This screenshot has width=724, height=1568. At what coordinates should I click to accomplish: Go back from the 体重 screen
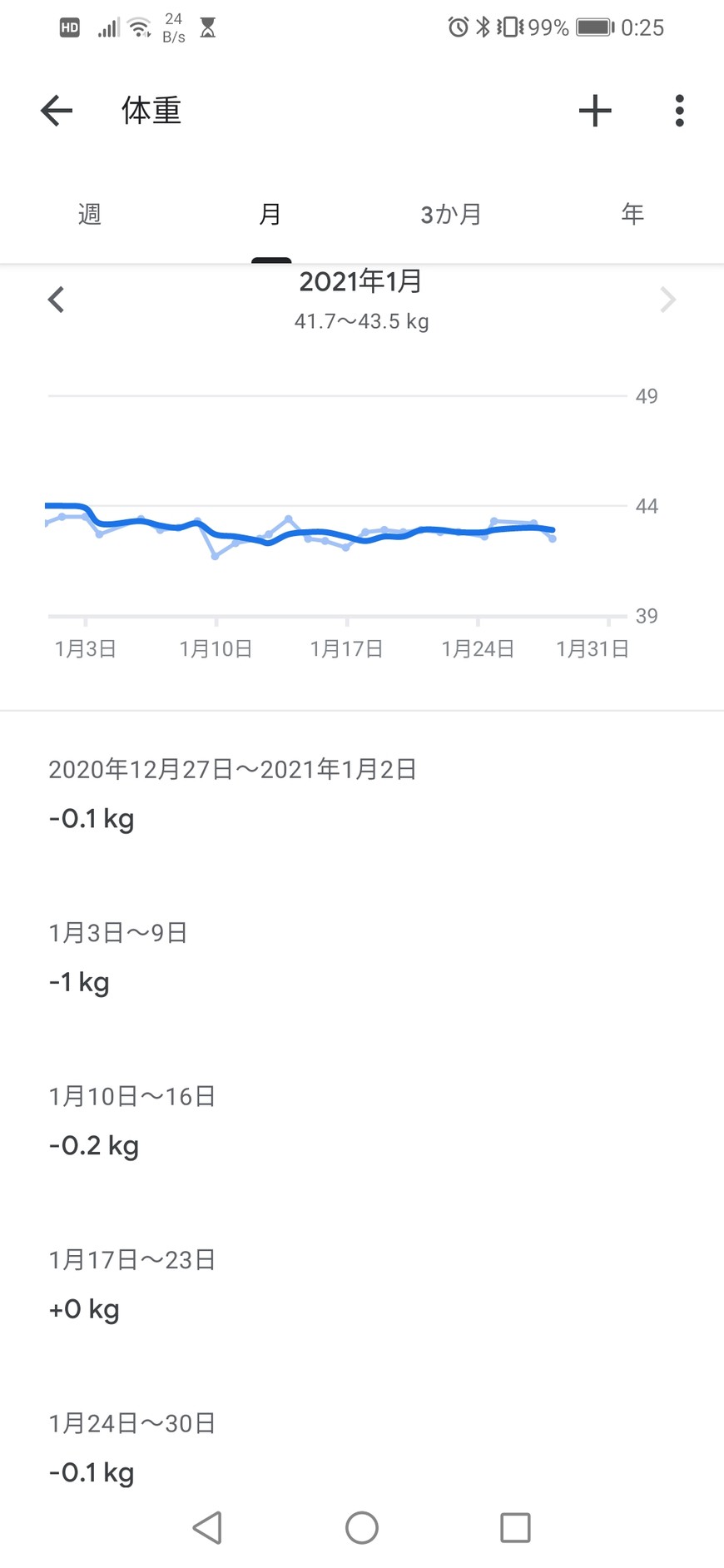(x=57, y=111)
